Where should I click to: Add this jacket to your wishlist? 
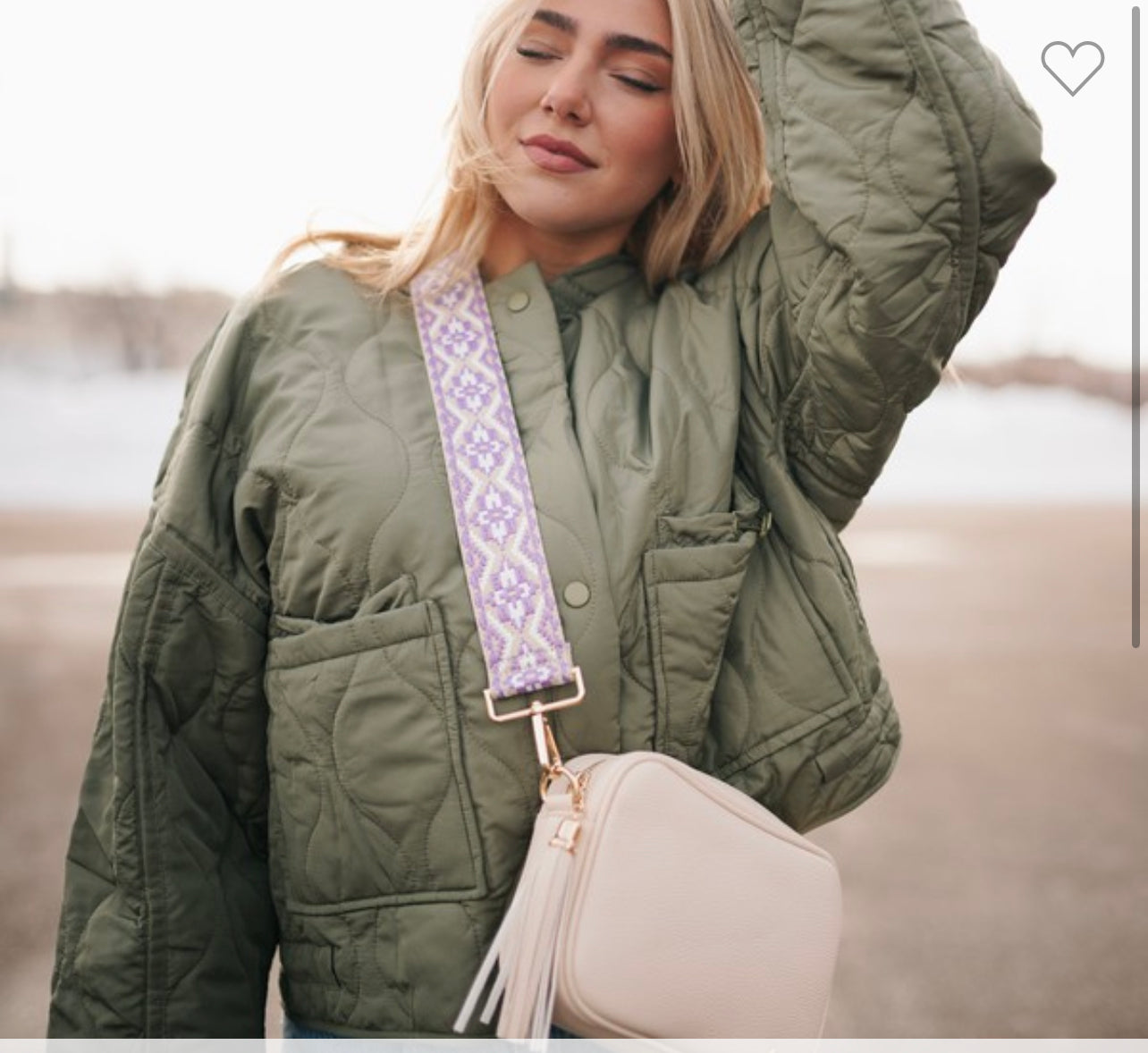pyautogui.click(x=1072, y=67)
